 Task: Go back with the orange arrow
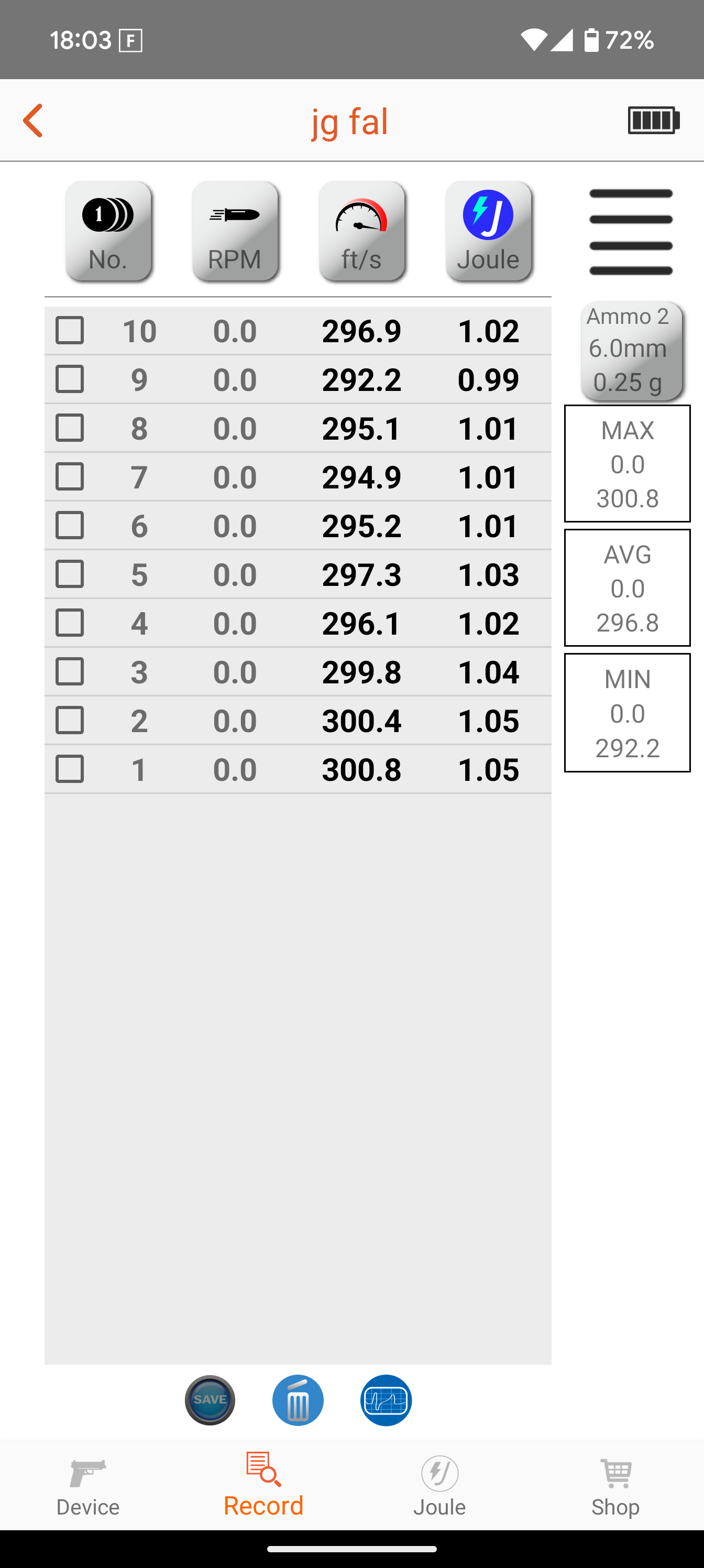pyautogui.click(x=33, y=121)
